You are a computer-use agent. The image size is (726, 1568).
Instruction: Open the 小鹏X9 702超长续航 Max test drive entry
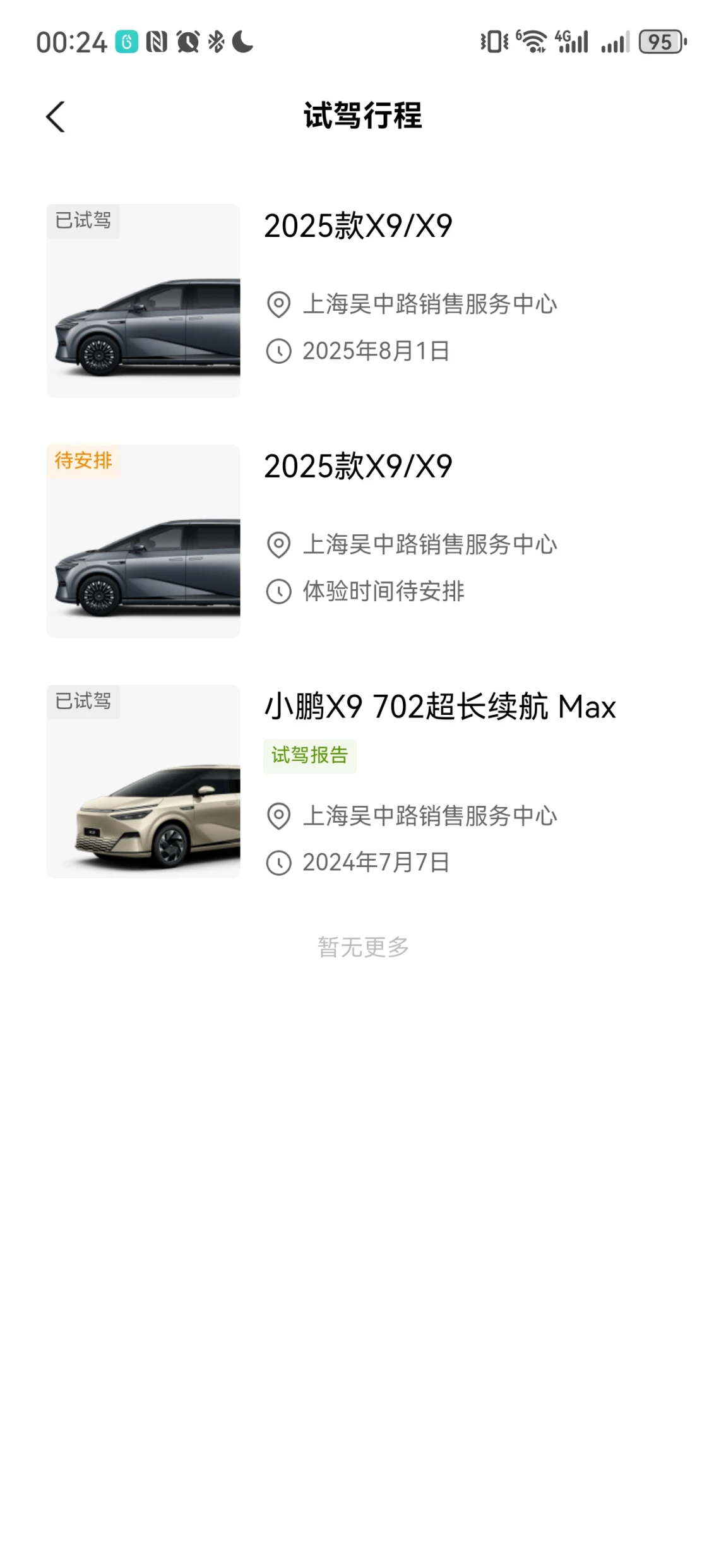coord(439,707)
